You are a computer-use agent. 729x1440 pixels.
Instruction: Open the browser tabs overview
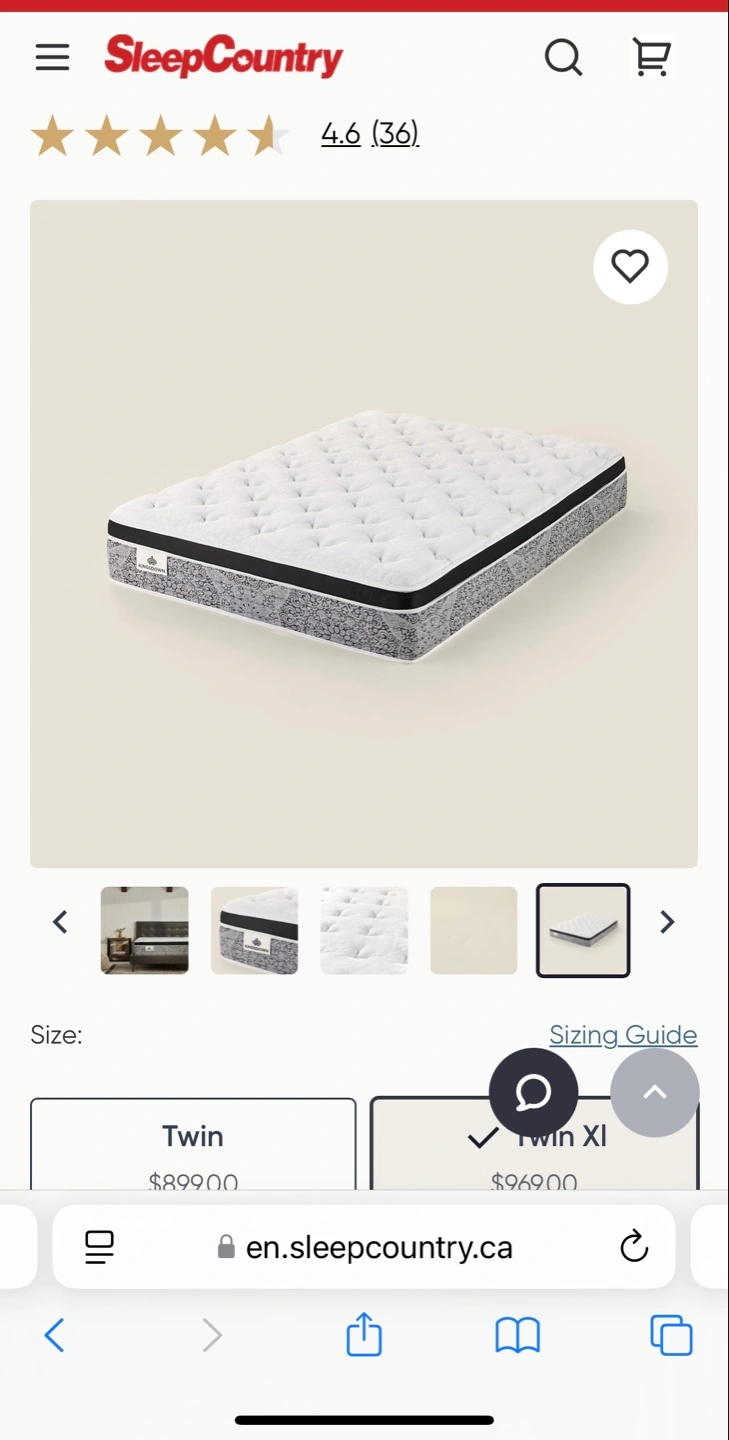[671, 1335]
